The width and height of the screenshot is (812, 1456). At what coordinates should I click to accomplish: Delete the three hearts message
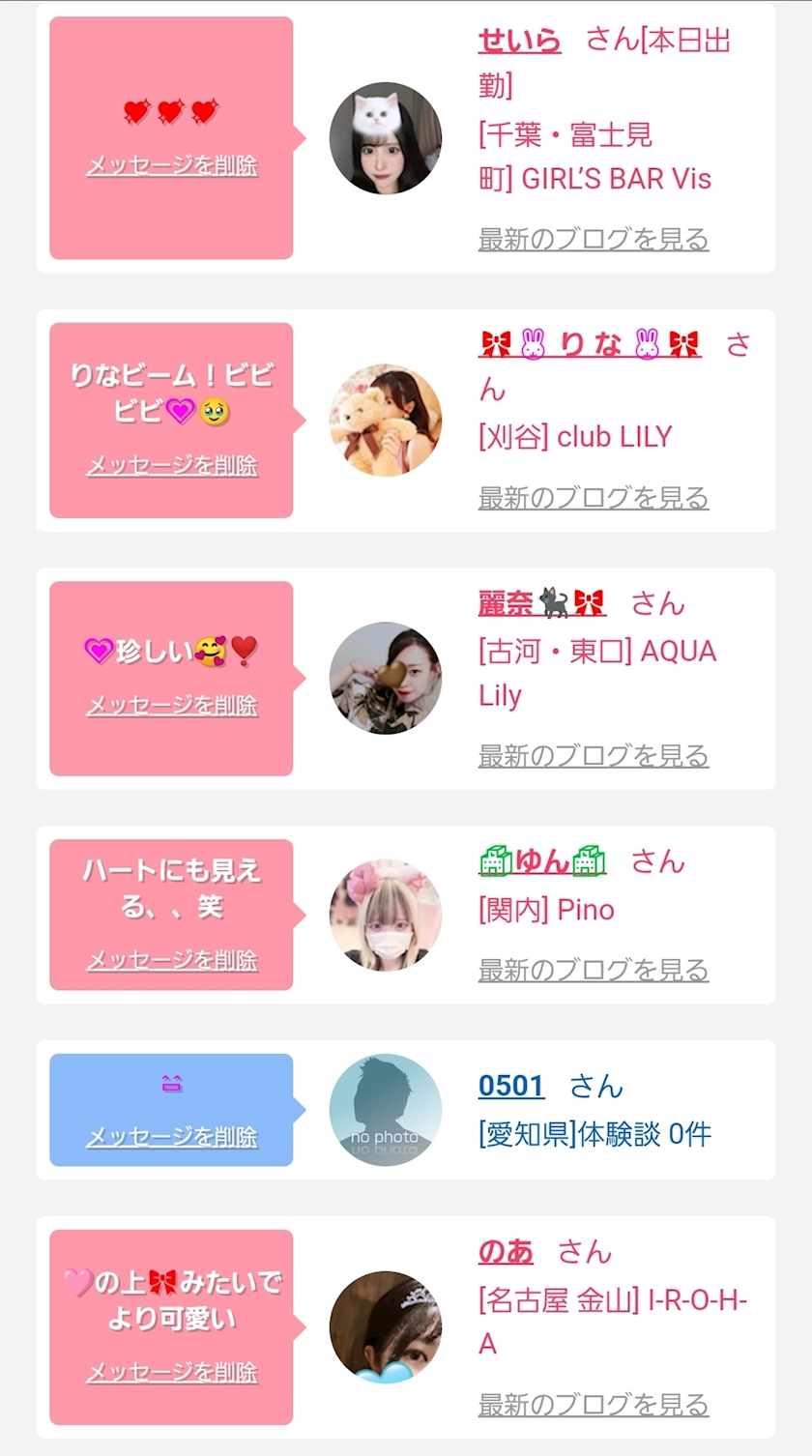pos(172,166)
